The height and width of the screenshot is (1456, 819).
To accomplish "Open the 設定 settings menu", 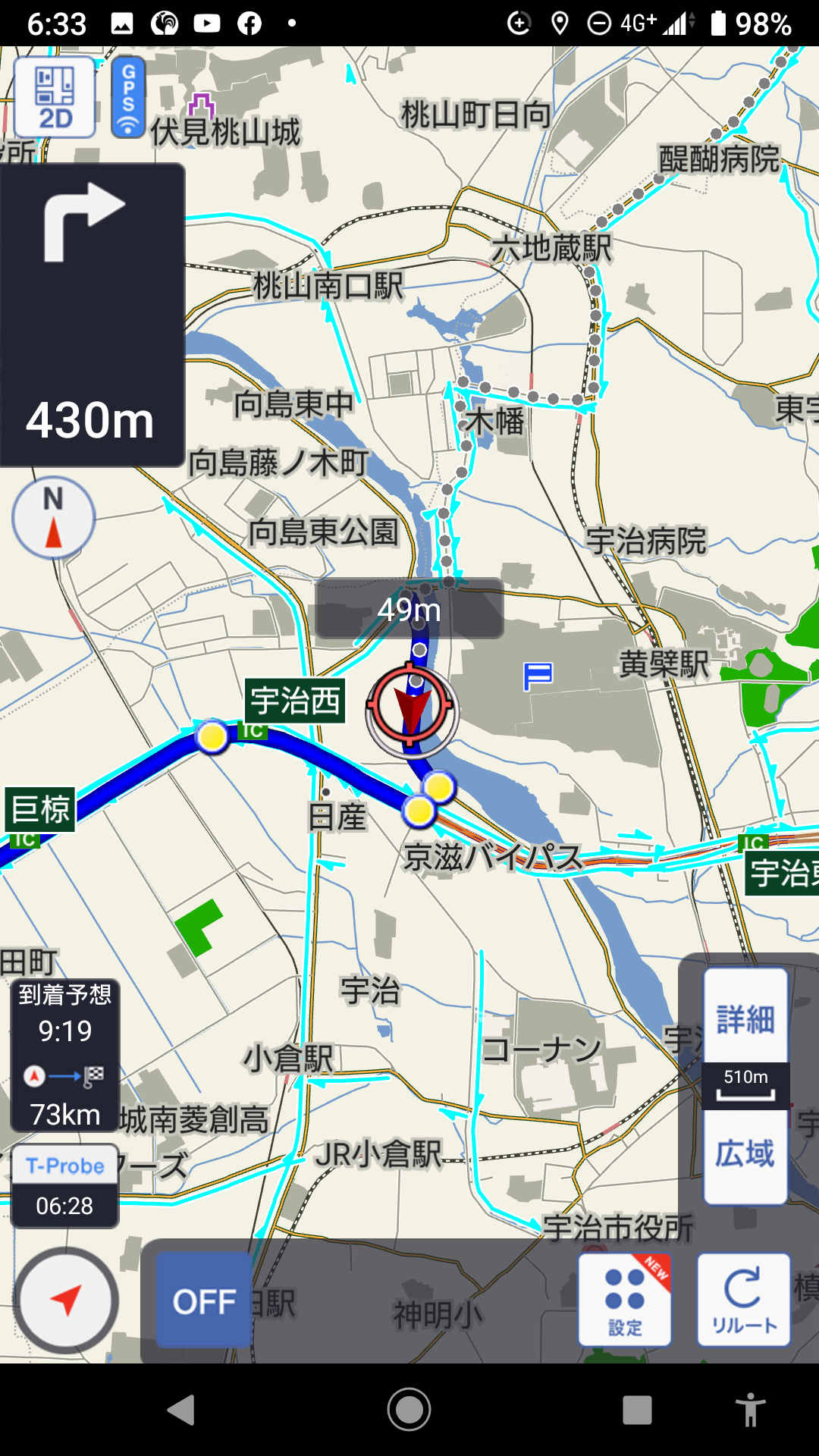I will (x=625, y=1300).
